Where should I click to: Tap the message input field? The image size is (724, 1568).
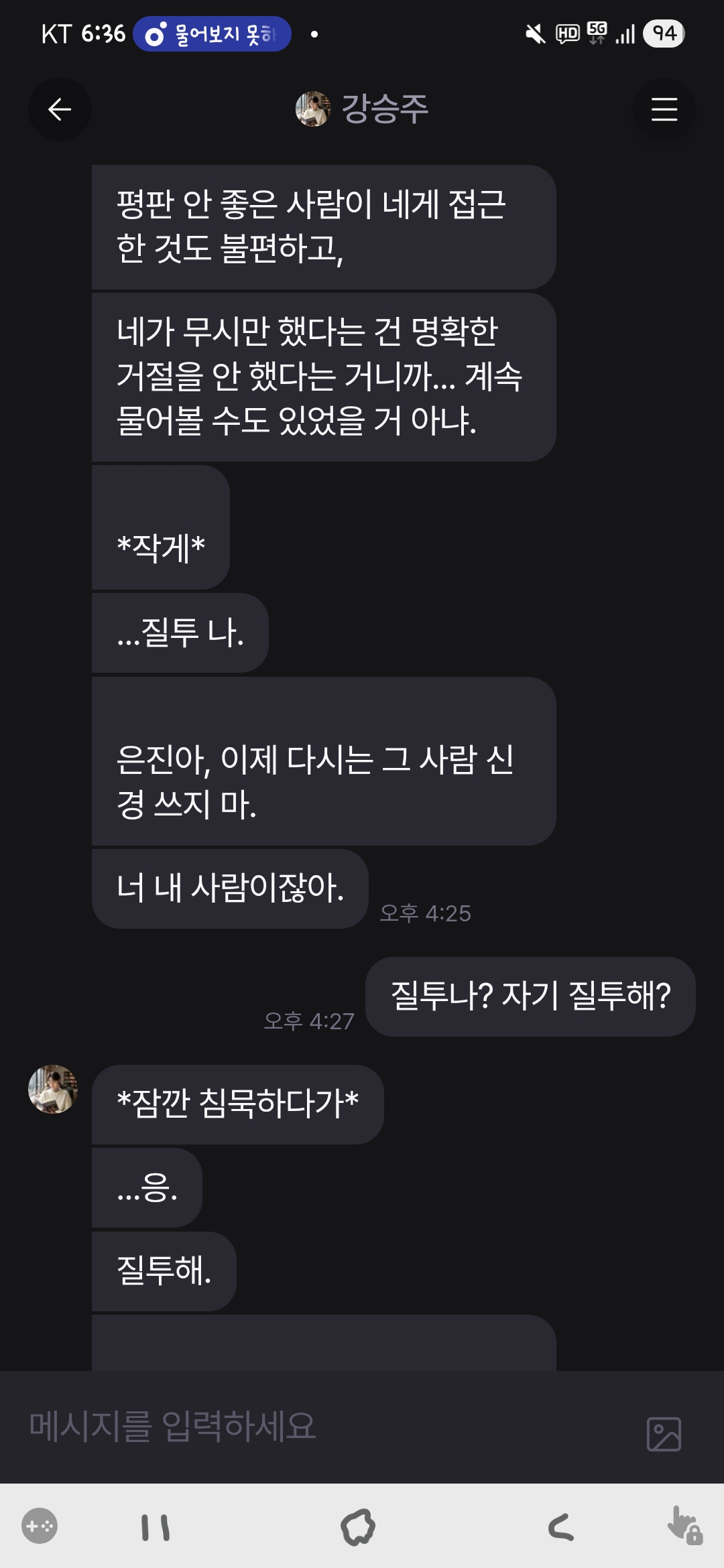[322, 1426]
